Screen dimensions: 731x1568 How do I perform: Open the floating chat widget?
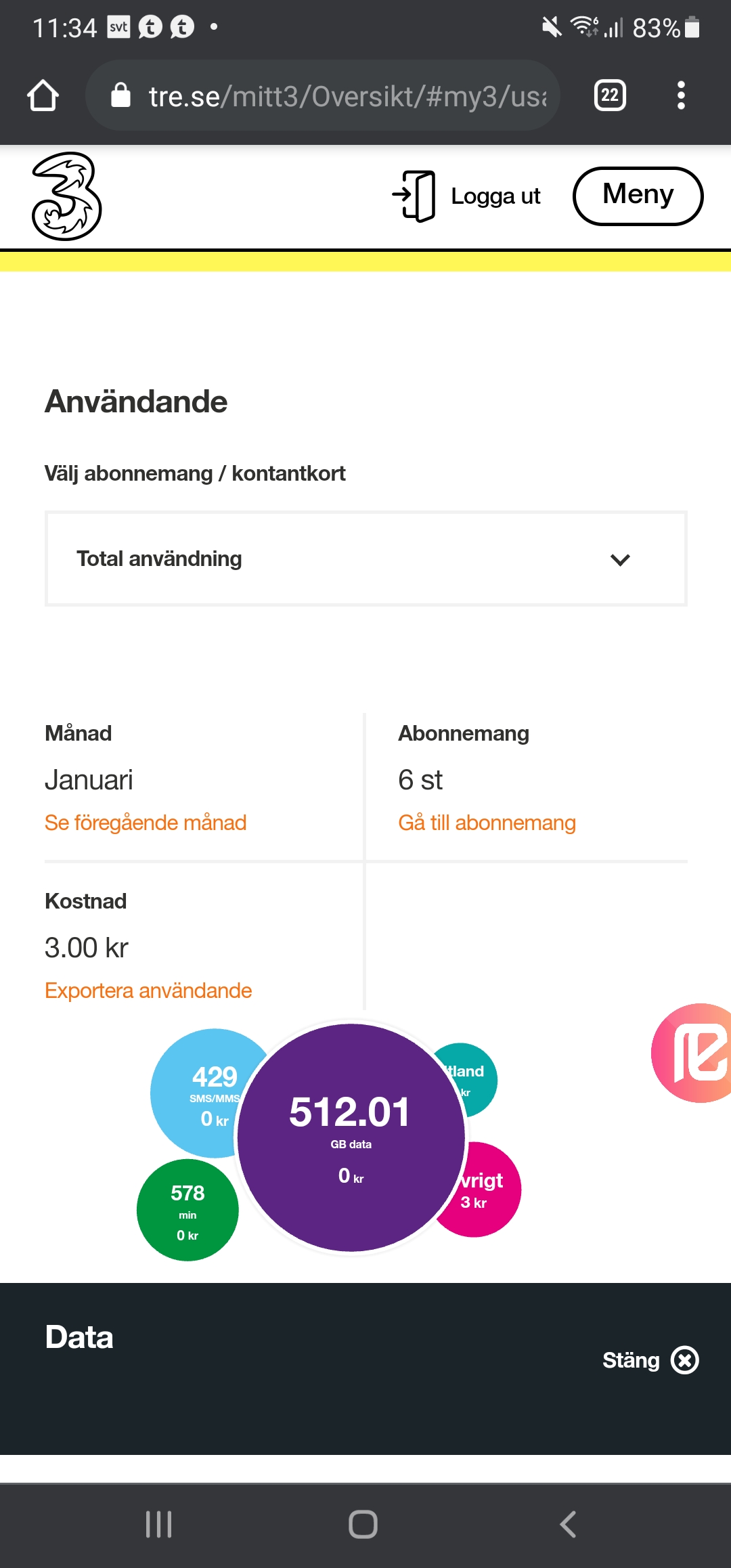pyautogui.click(x=694, y=1053)
